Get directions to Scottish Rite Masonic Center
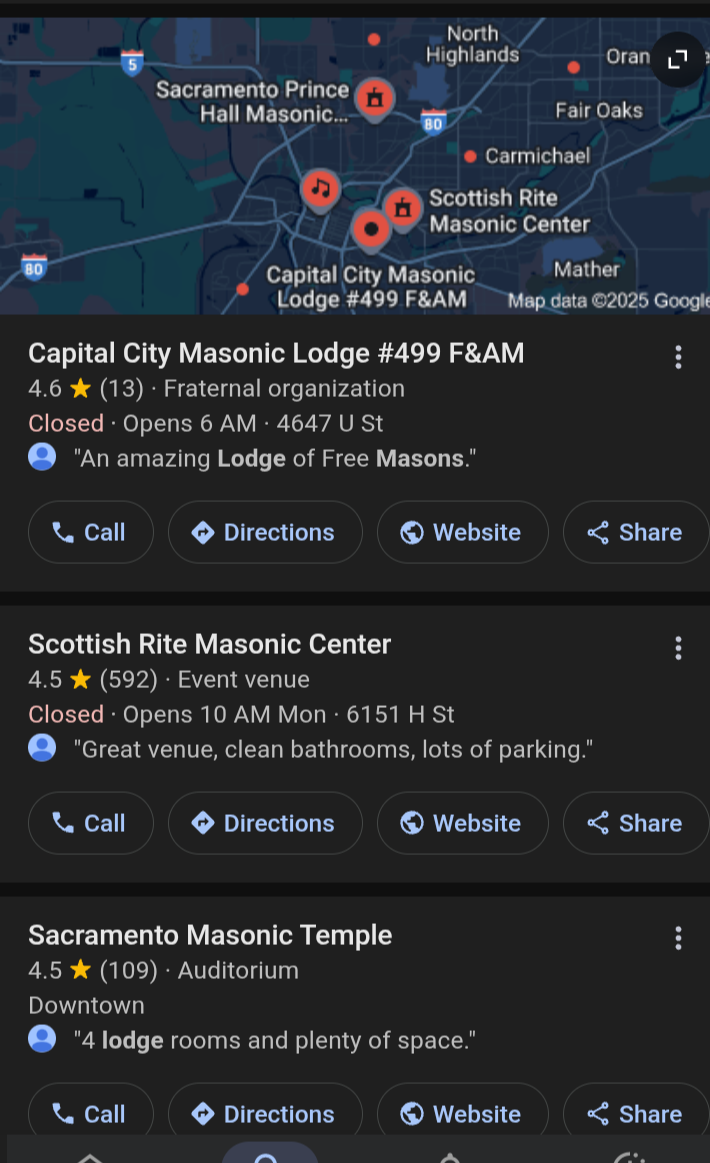Screen dimensions: 710x1163 (265, 823)
